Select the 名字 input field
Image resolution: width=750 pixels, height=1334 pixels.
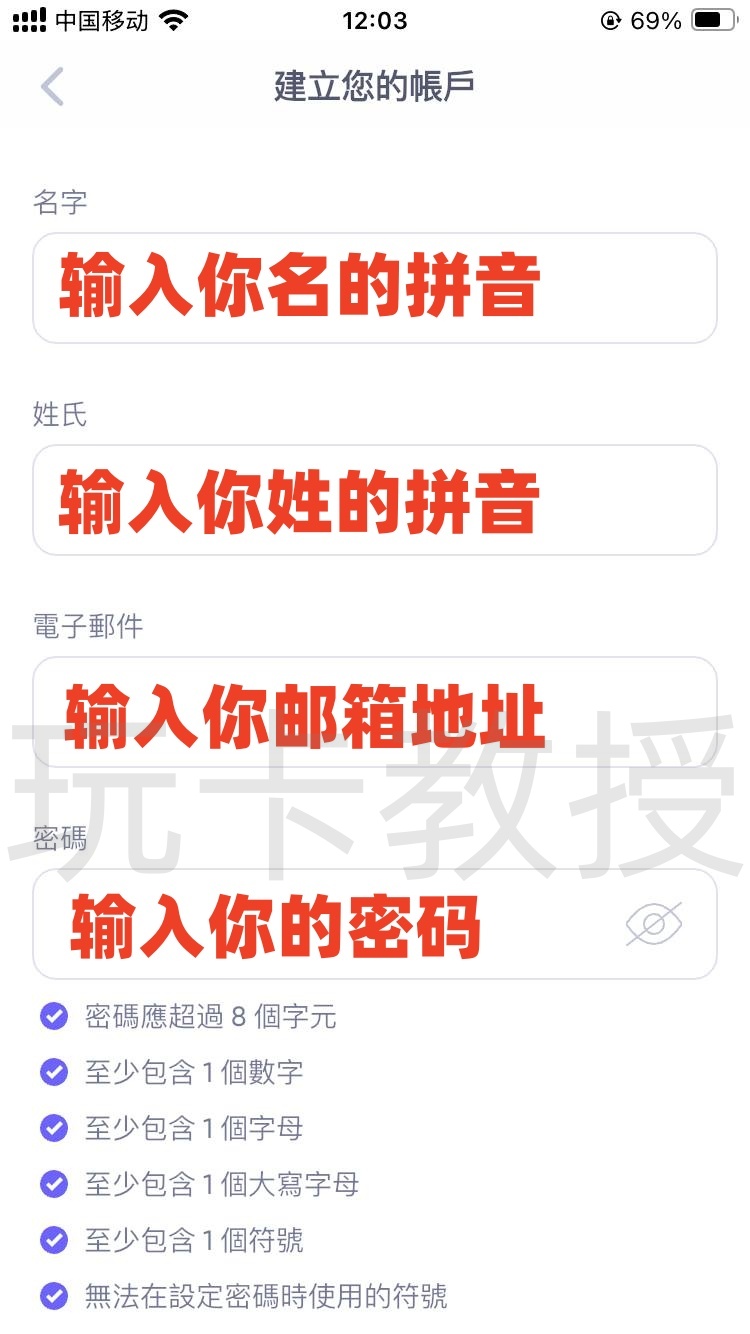click(x=375, y=287)
